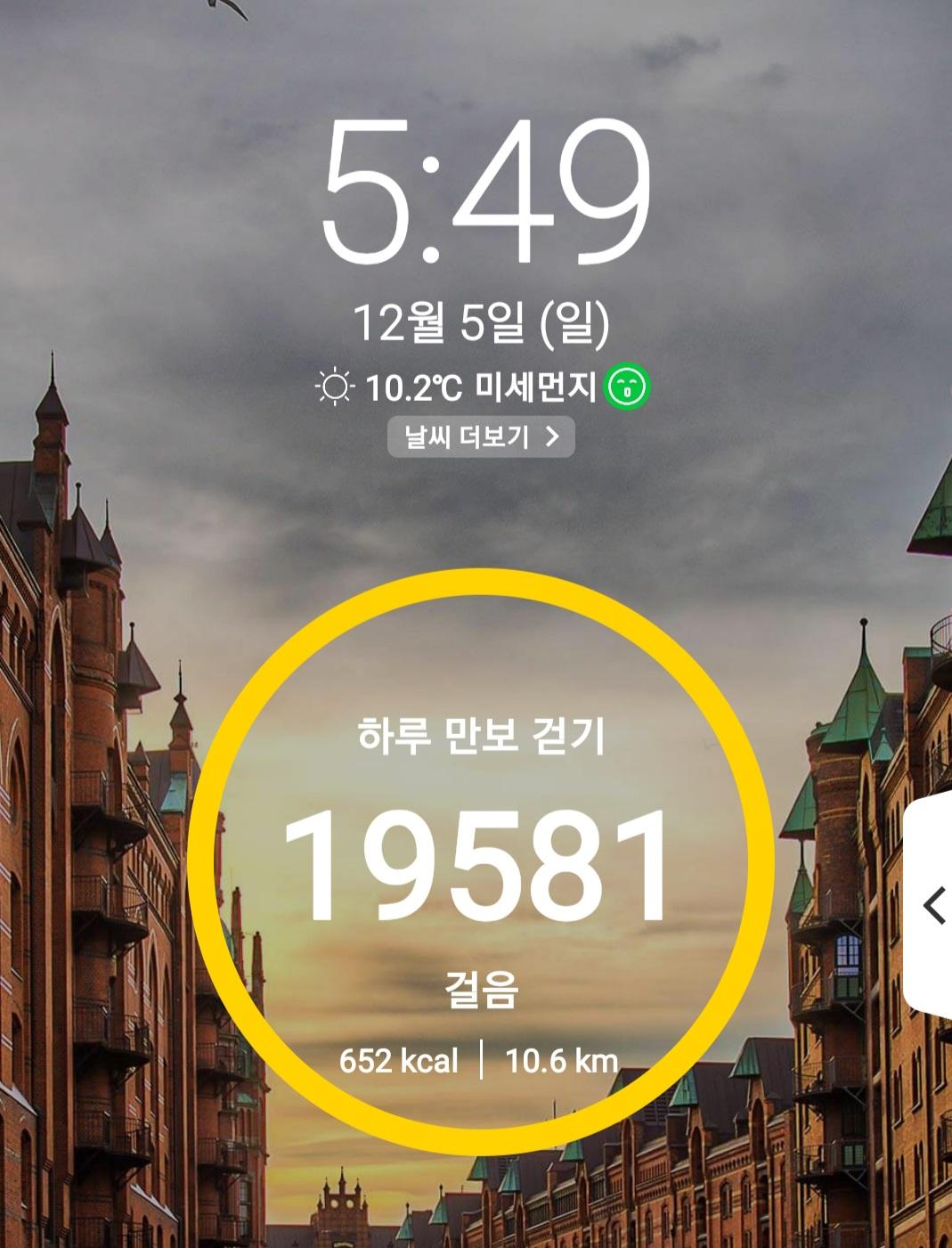Tap the 날씨 더보기 weather button

tap(481, 437)
